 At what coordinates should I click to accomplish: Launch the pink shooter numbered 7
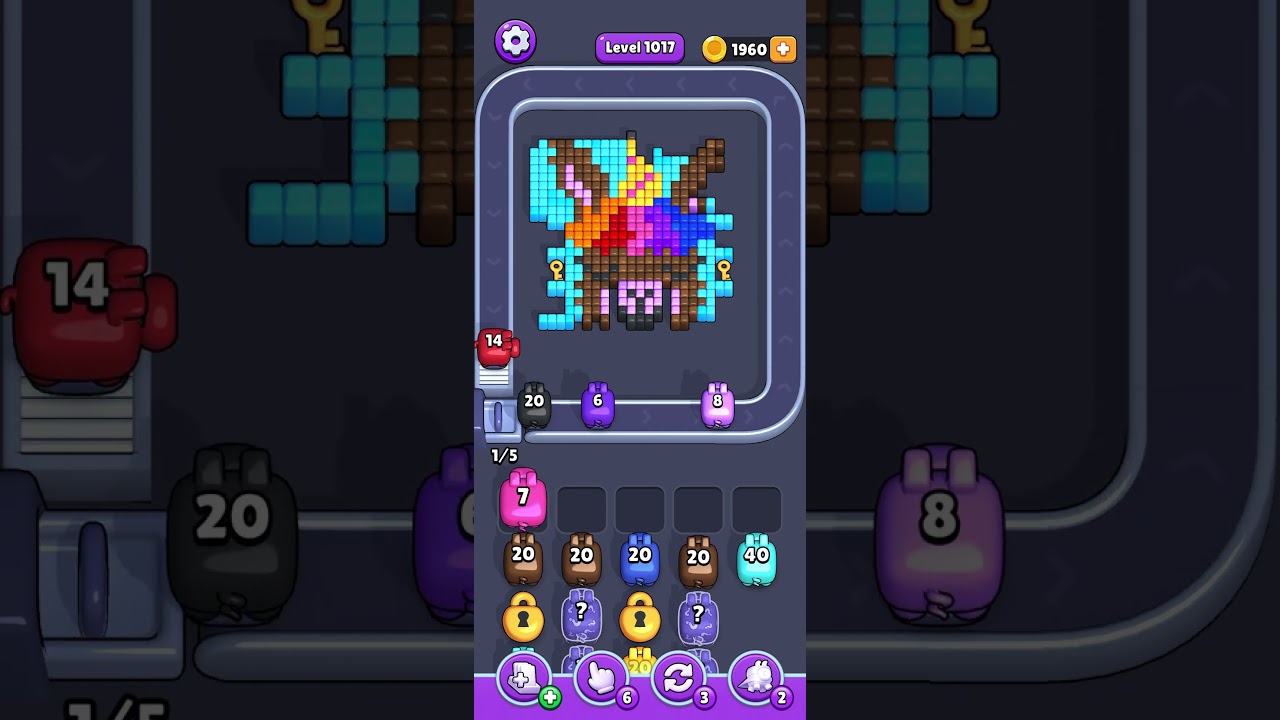523,500
